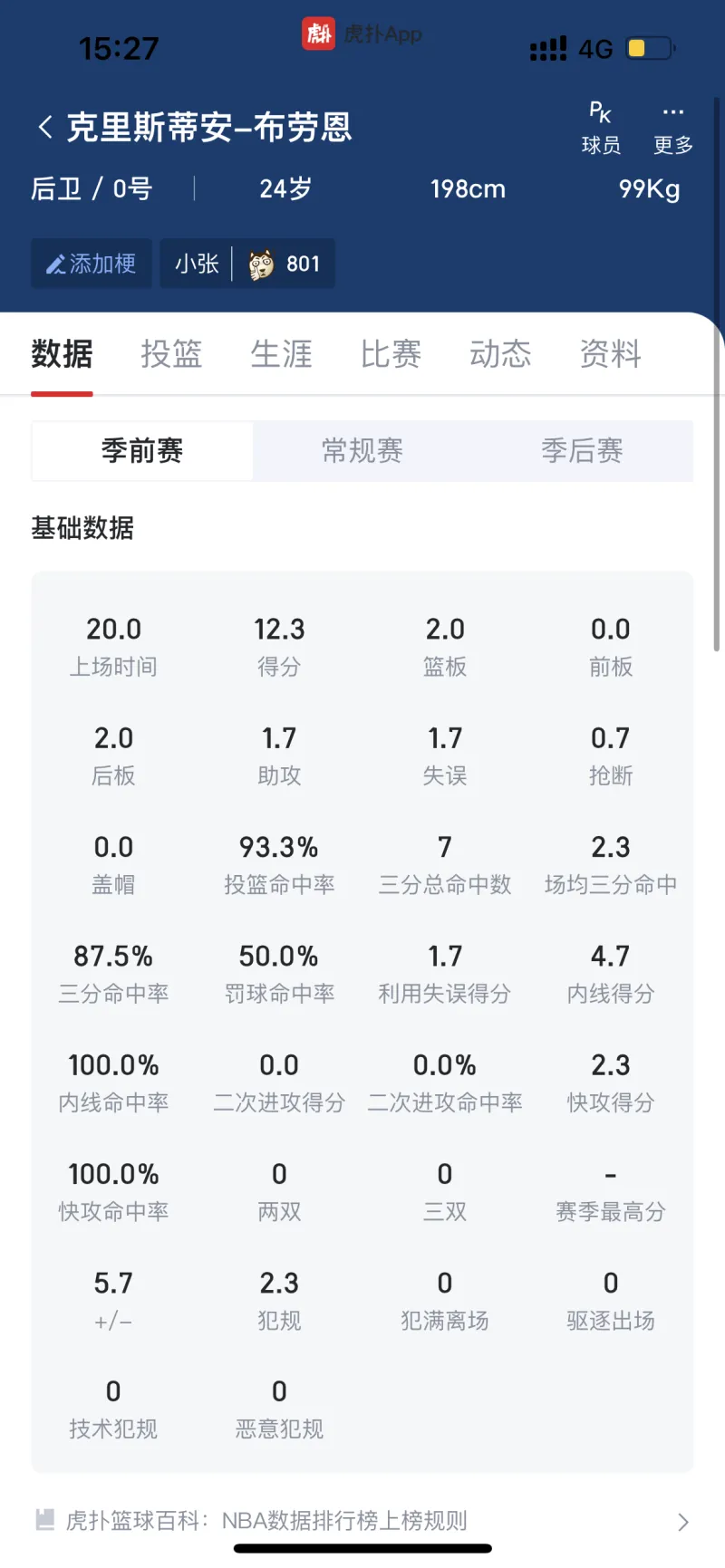
Task: Open the 更多 overflow menu
Action: coord(673,128)
